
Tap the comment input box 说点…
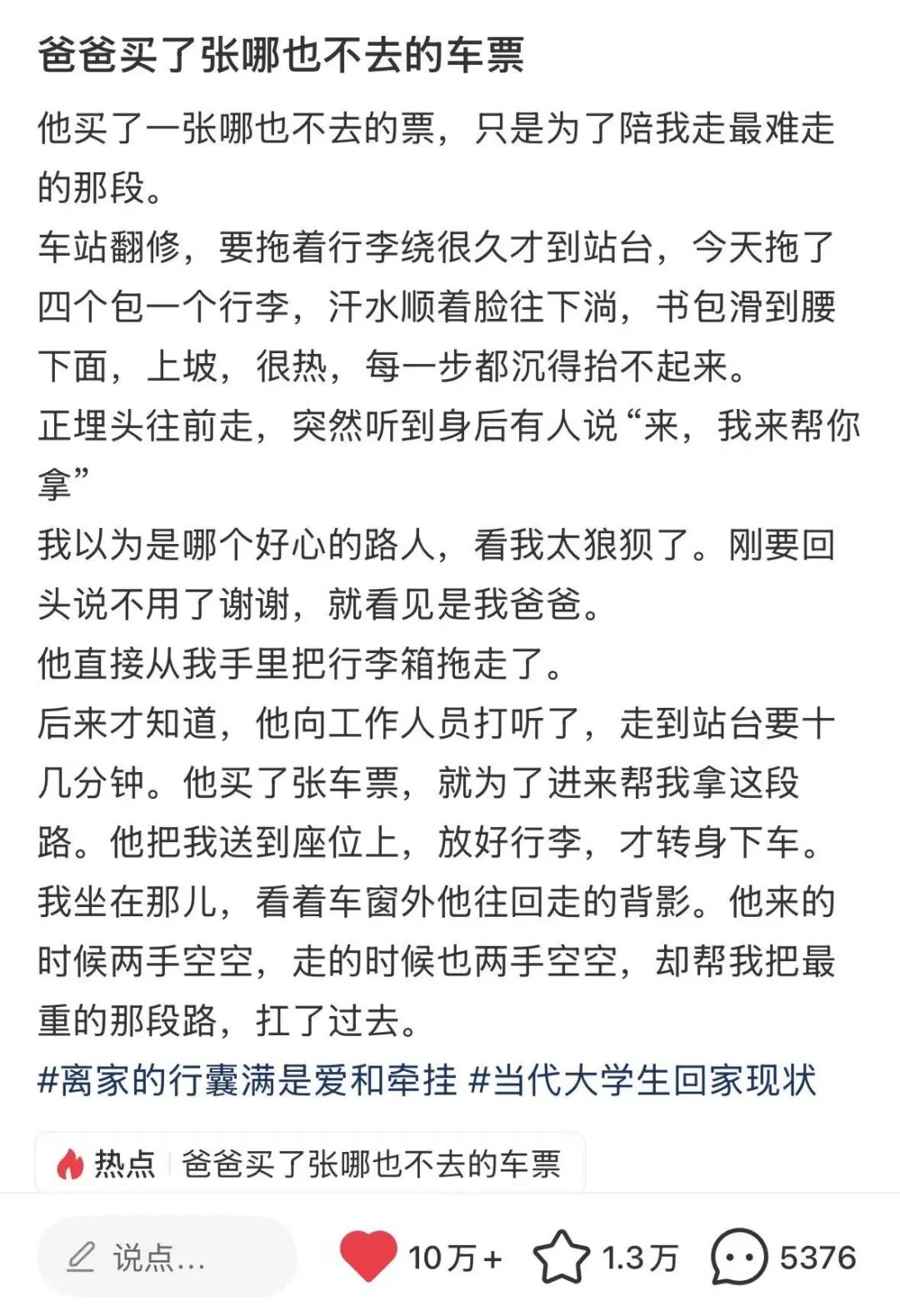[x=167, y=1257]
